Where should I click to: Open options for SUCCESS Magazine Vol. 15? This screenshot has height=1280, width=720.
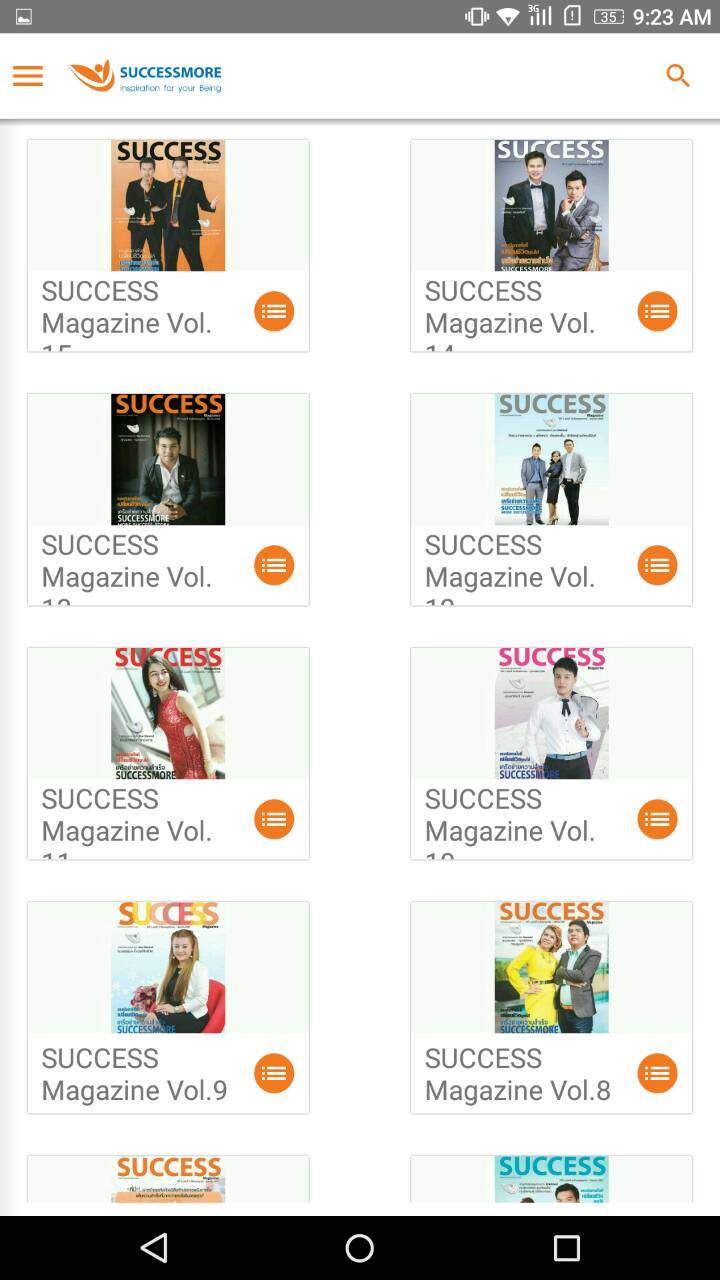point(274,311)
